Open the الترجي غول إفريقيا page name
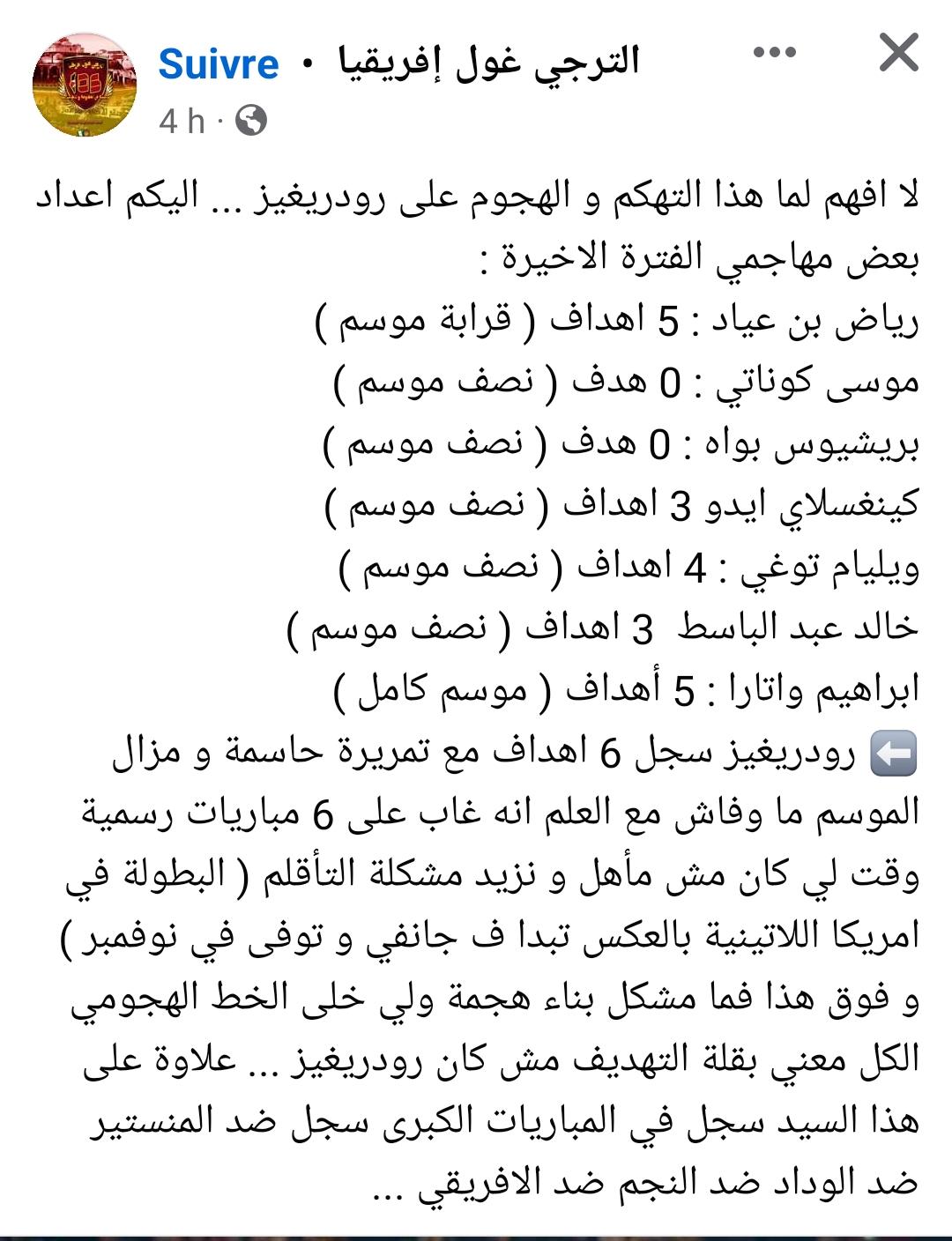This screenshot has height=1241, width=952. pos(488,63)
